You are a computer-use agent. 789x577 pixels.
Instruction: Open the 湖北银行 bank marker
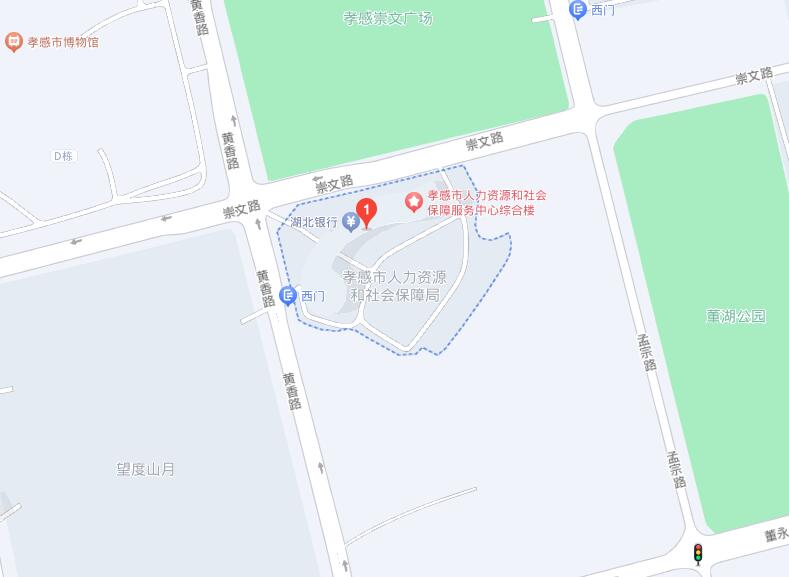coord(350,221)
